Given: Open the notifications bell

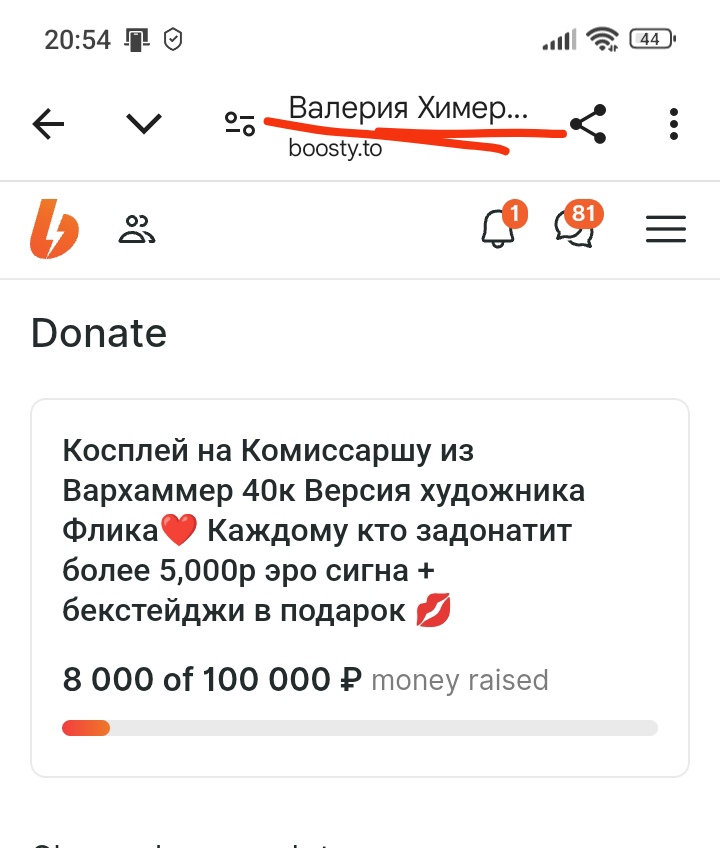Looking at the screenshot, I should coord(497,229).
